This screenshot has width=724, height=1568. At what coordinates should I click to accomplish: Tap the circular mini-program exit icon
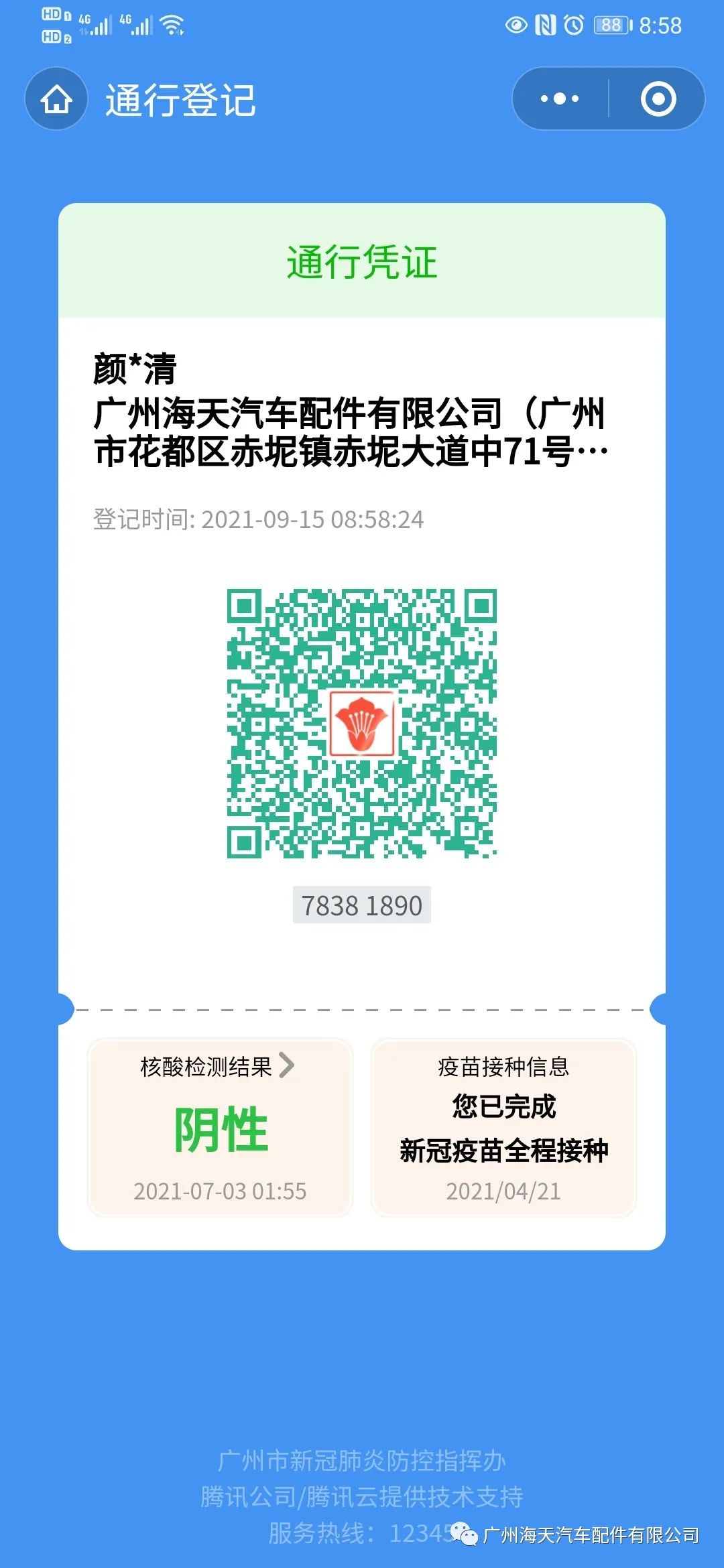click(x=659, y=99)
